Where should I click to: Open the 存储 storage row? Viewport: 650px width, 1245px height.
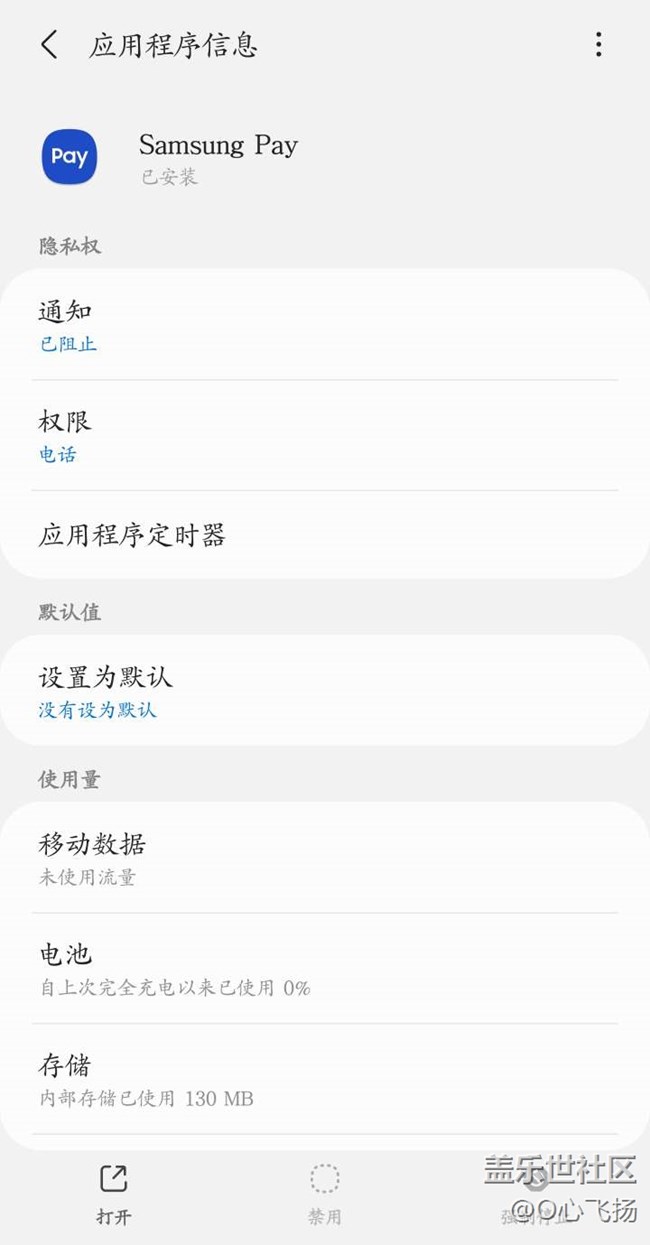click(324, 1079)
